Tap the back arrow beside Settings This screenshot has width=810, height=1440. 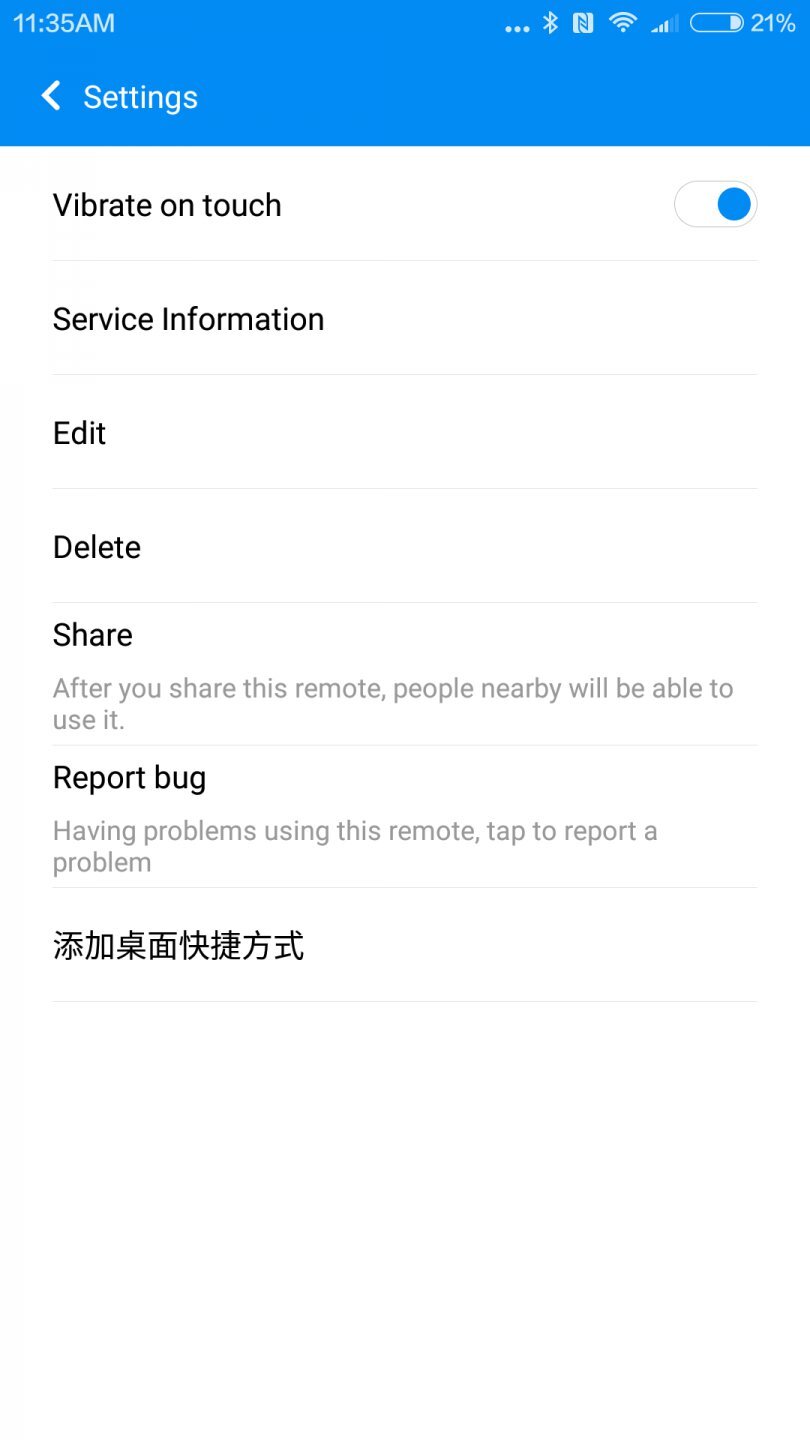tap(50, 96)
